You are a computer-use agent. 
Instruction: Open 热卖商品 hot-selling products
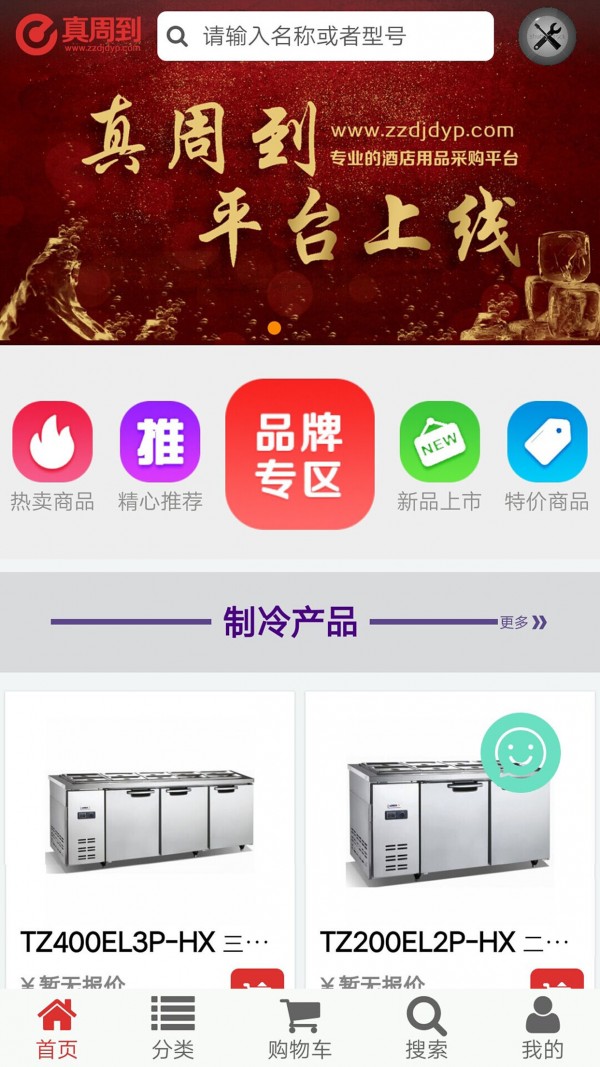[x=52, y=457]
